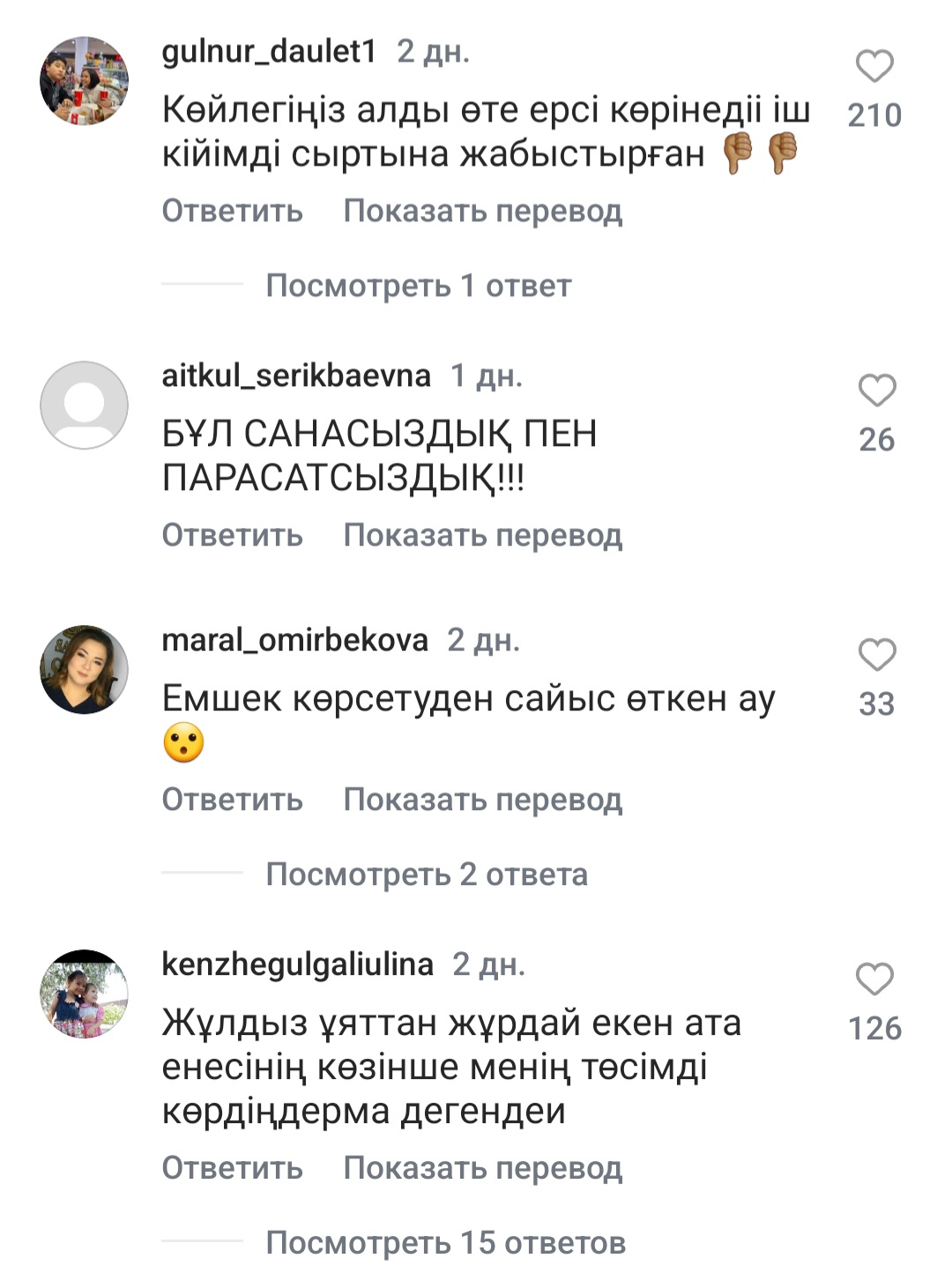Image resolution: width=952 pixels, height=1288 pixels.
Task: Like aitkul_serikbaevna's comment
Action: (x=876, y=391)
